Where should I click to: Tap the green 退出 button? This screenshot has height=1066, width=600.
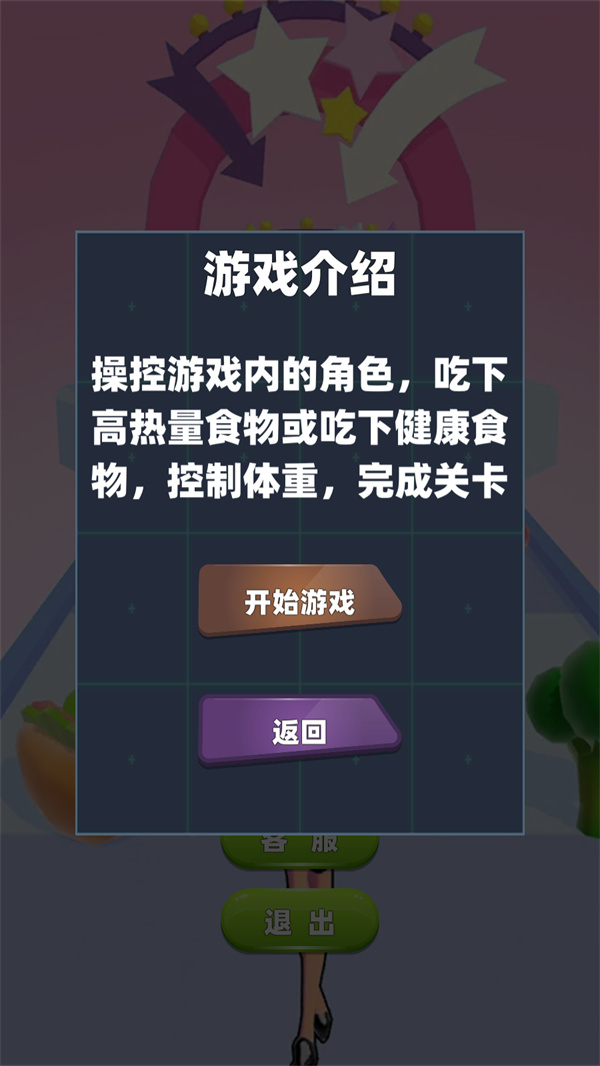(299, 922)
